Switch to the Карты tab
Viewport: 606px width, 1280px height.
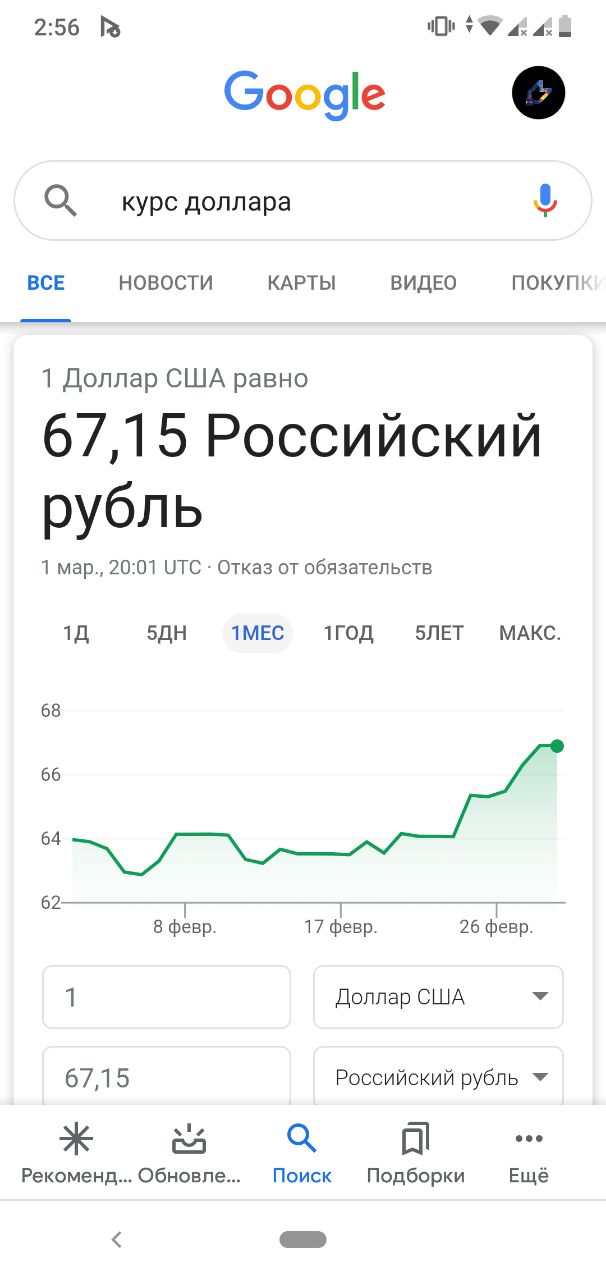pyautogui.click(x=301, y=283)
